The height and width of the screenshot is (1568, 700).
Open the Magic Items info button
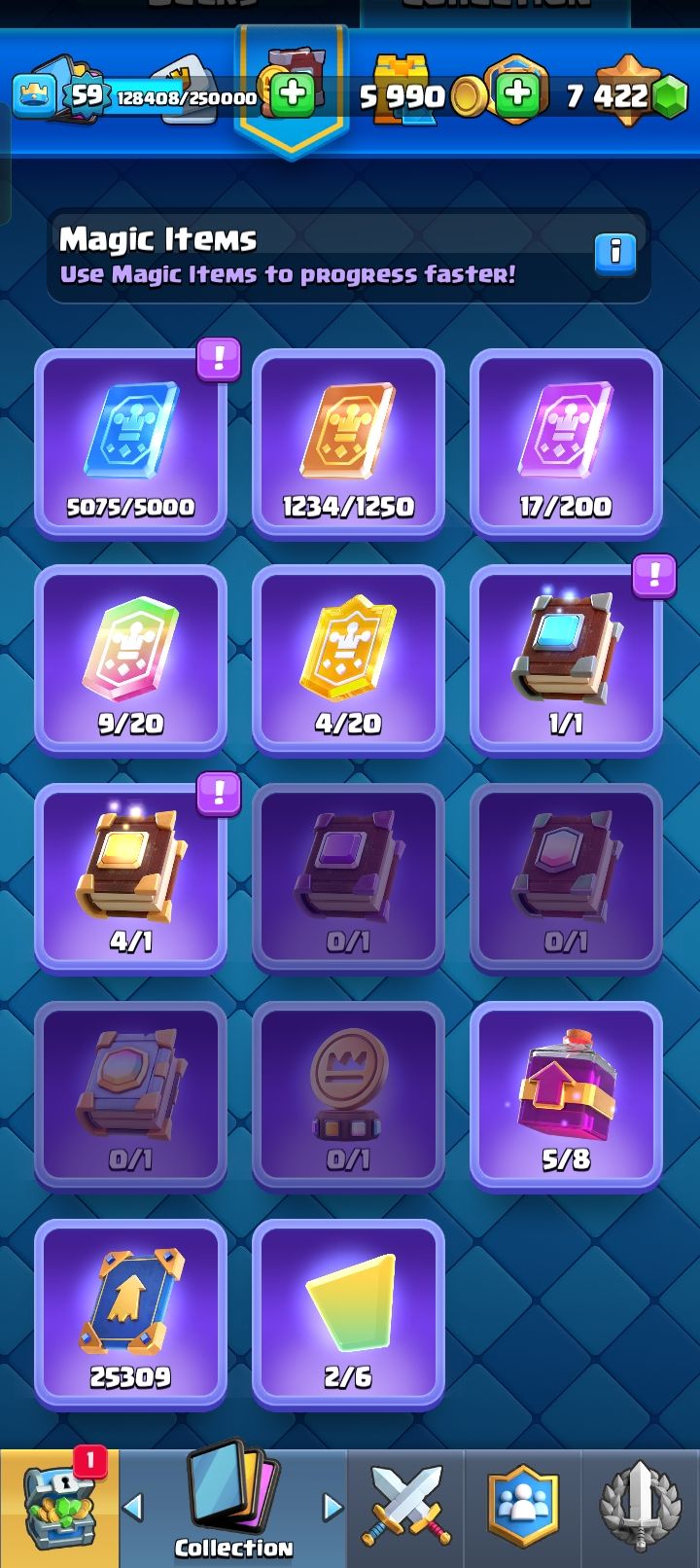614,253
